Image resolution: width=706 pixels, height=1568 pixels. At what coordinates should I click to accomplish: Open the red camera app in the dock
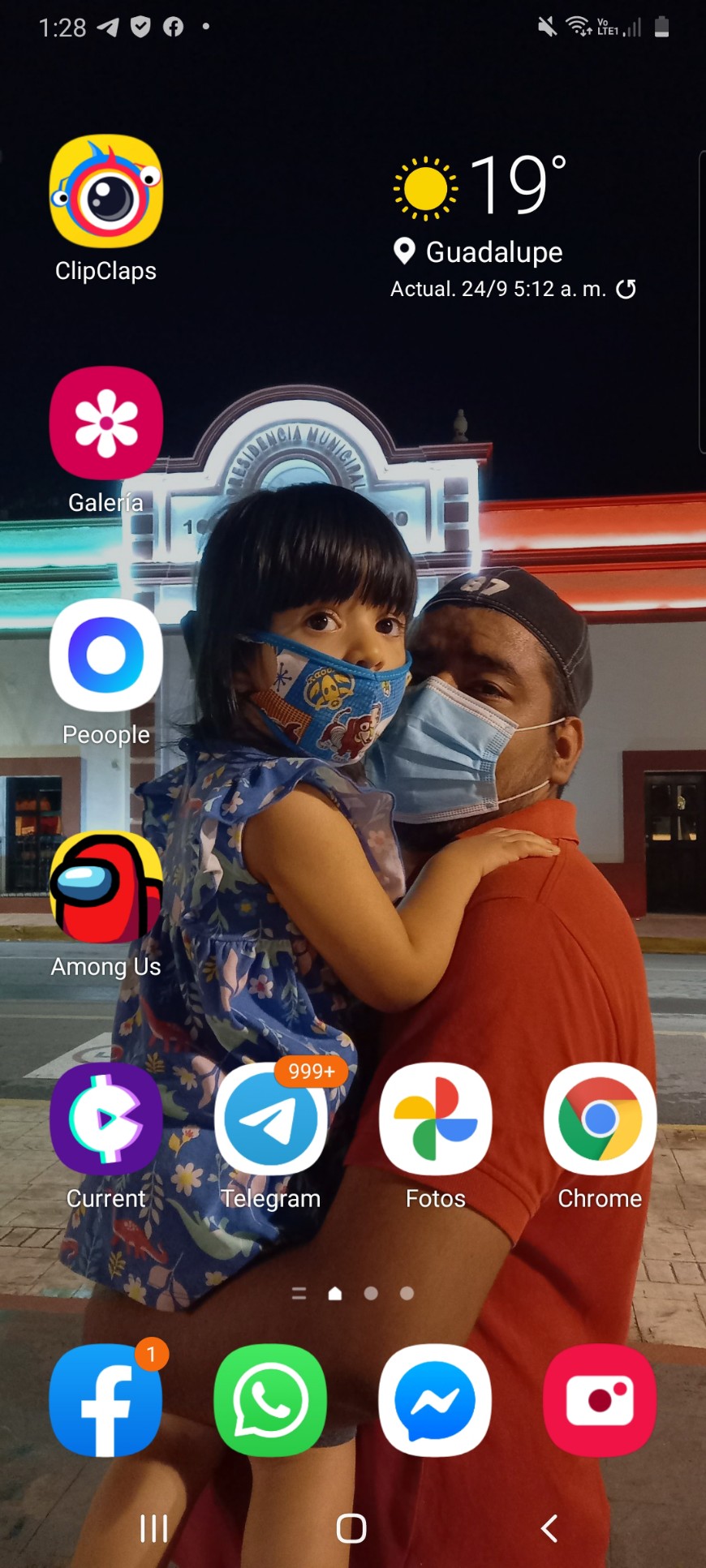[600, 1399]
